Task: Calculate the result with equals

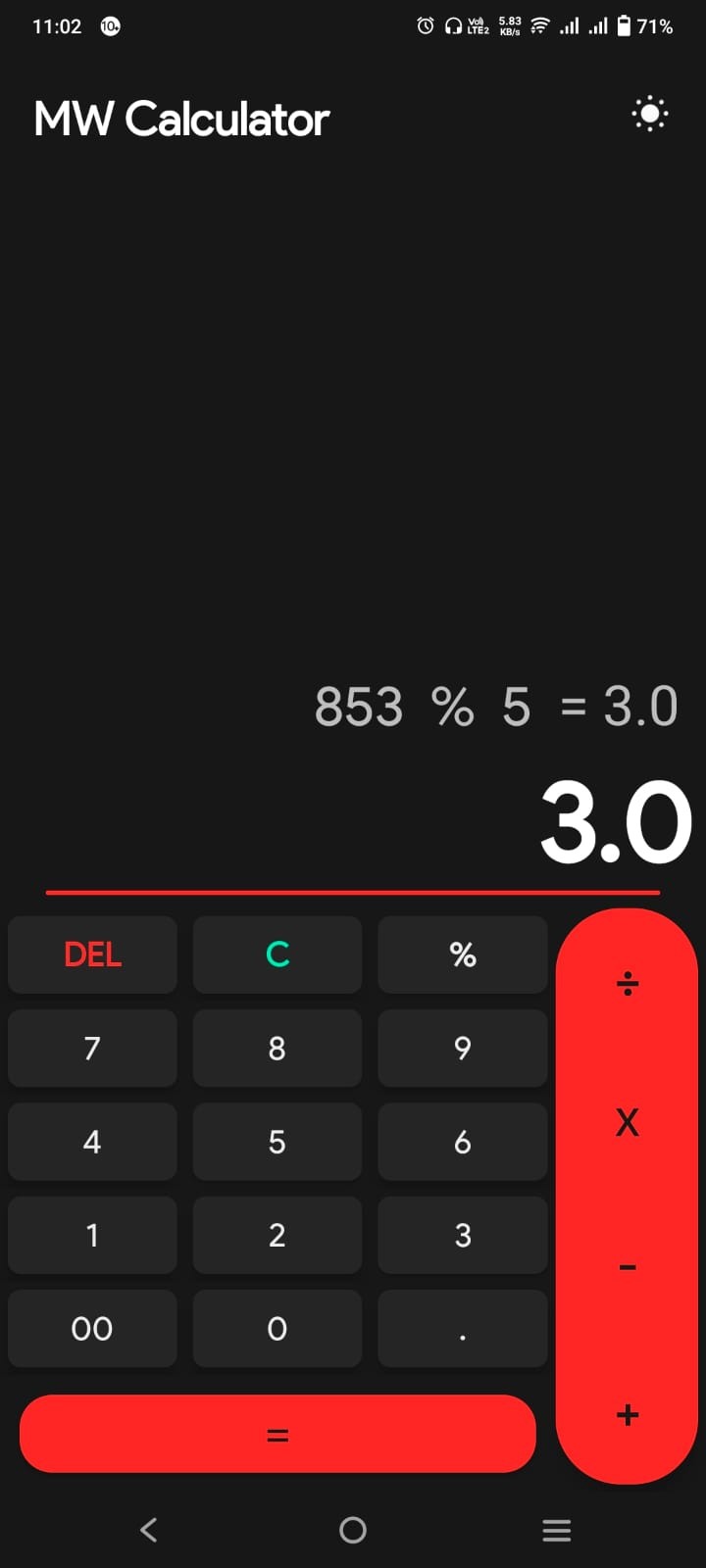Action: [277, 1435]
